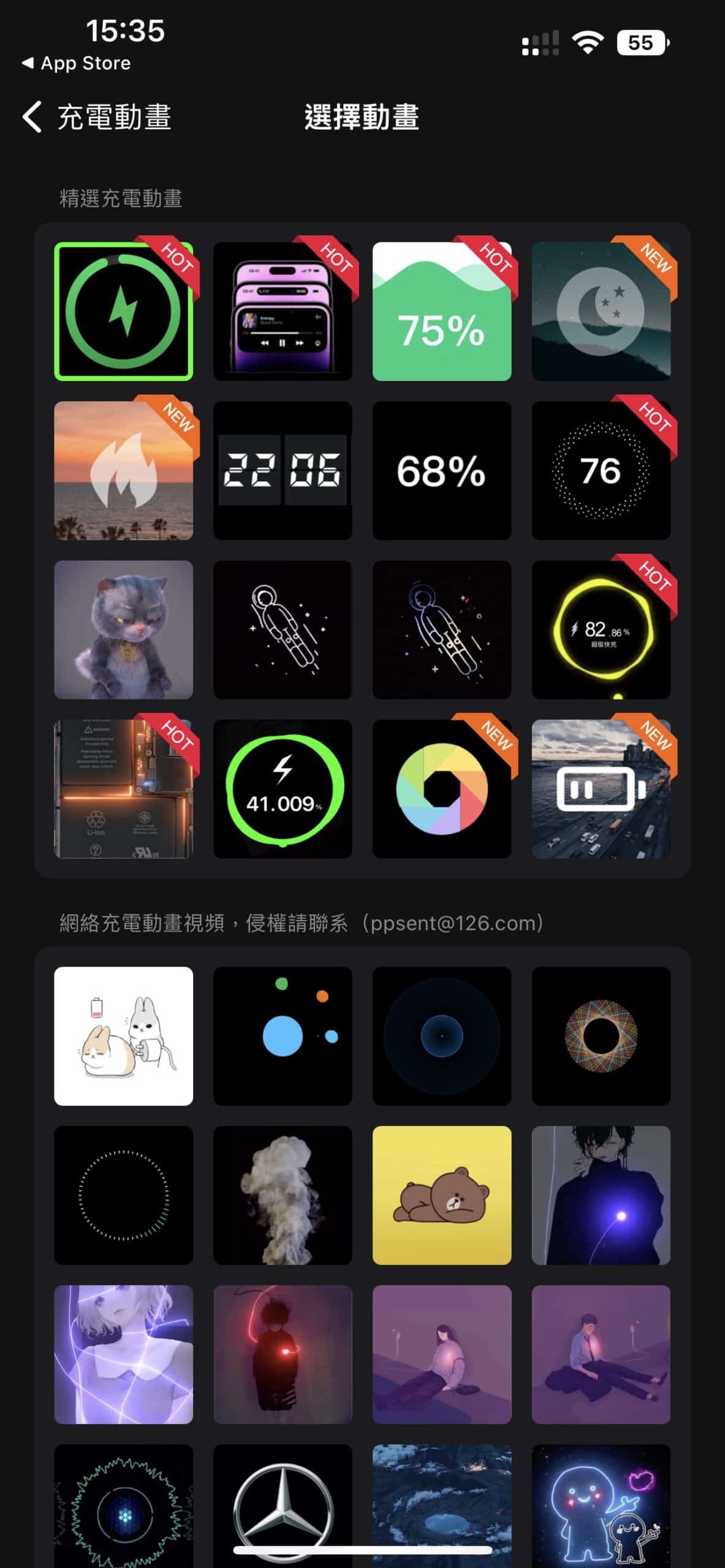Viewport: 725px width, 1568px height.
Task: Pick the sleeping brown bear animation
Action: coord(442,1196)
